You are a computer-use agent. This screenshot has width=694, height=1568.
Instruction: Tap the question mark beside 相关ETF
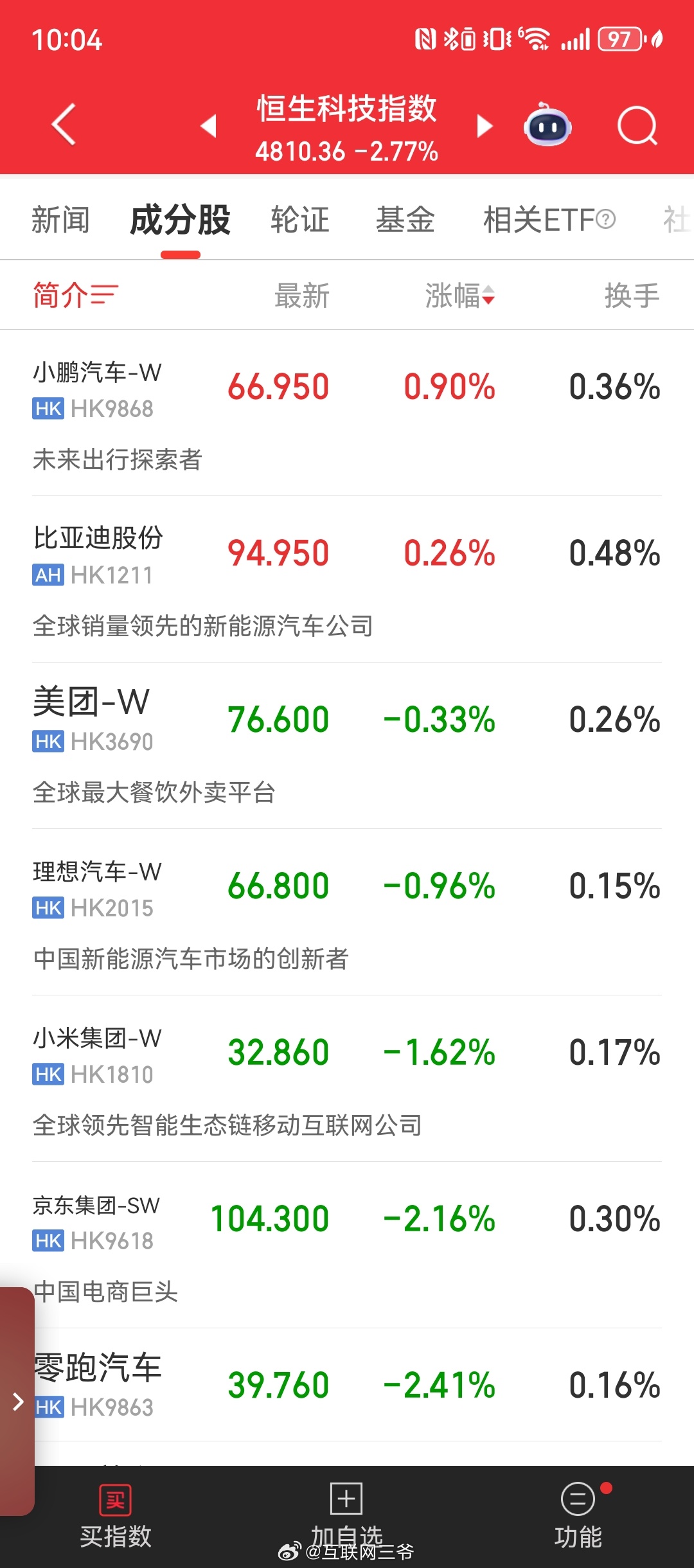click(x=605, y=220)
